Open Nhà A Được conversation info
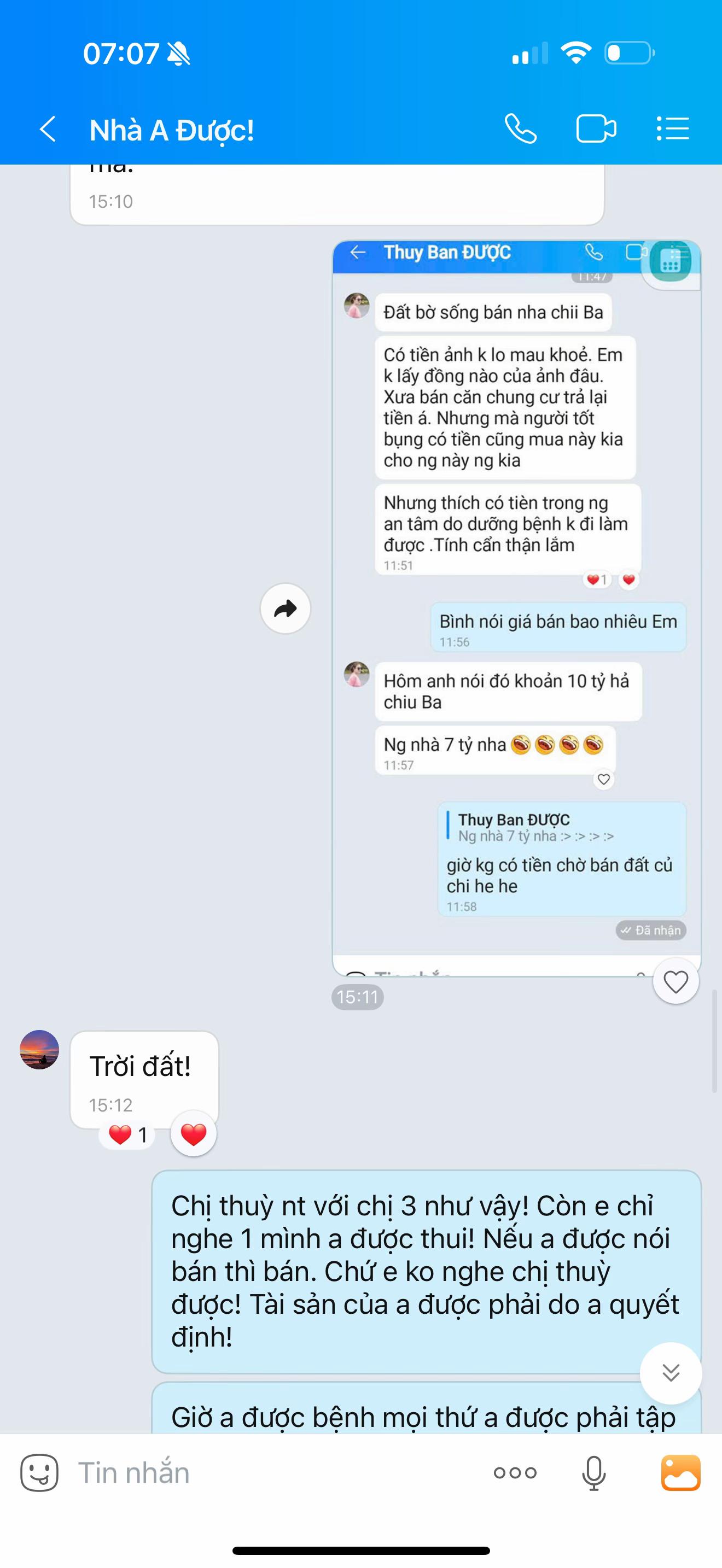722x1568 pixels. coord(172,130)
